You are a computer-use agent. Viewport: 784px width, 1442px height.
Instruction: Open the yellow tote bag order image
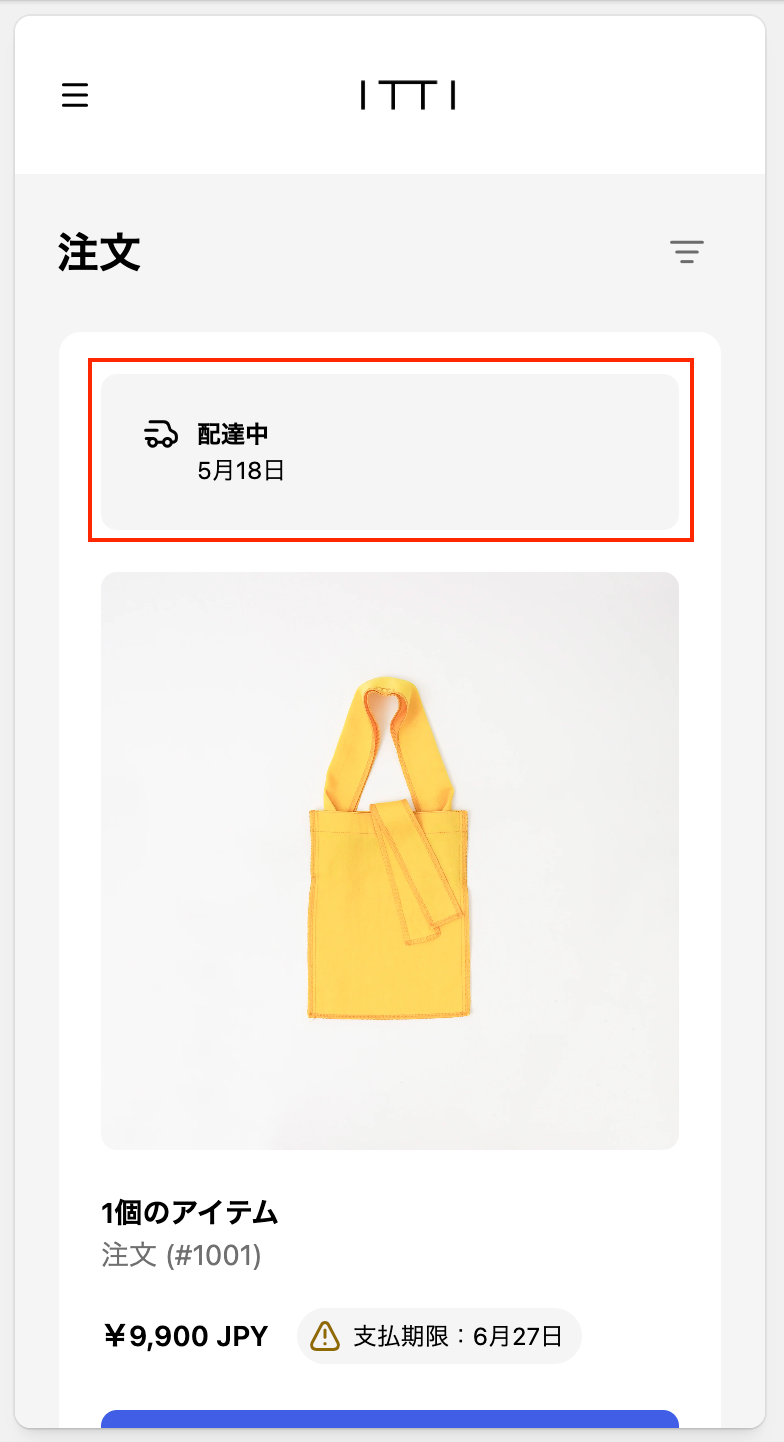coord(390,860)
